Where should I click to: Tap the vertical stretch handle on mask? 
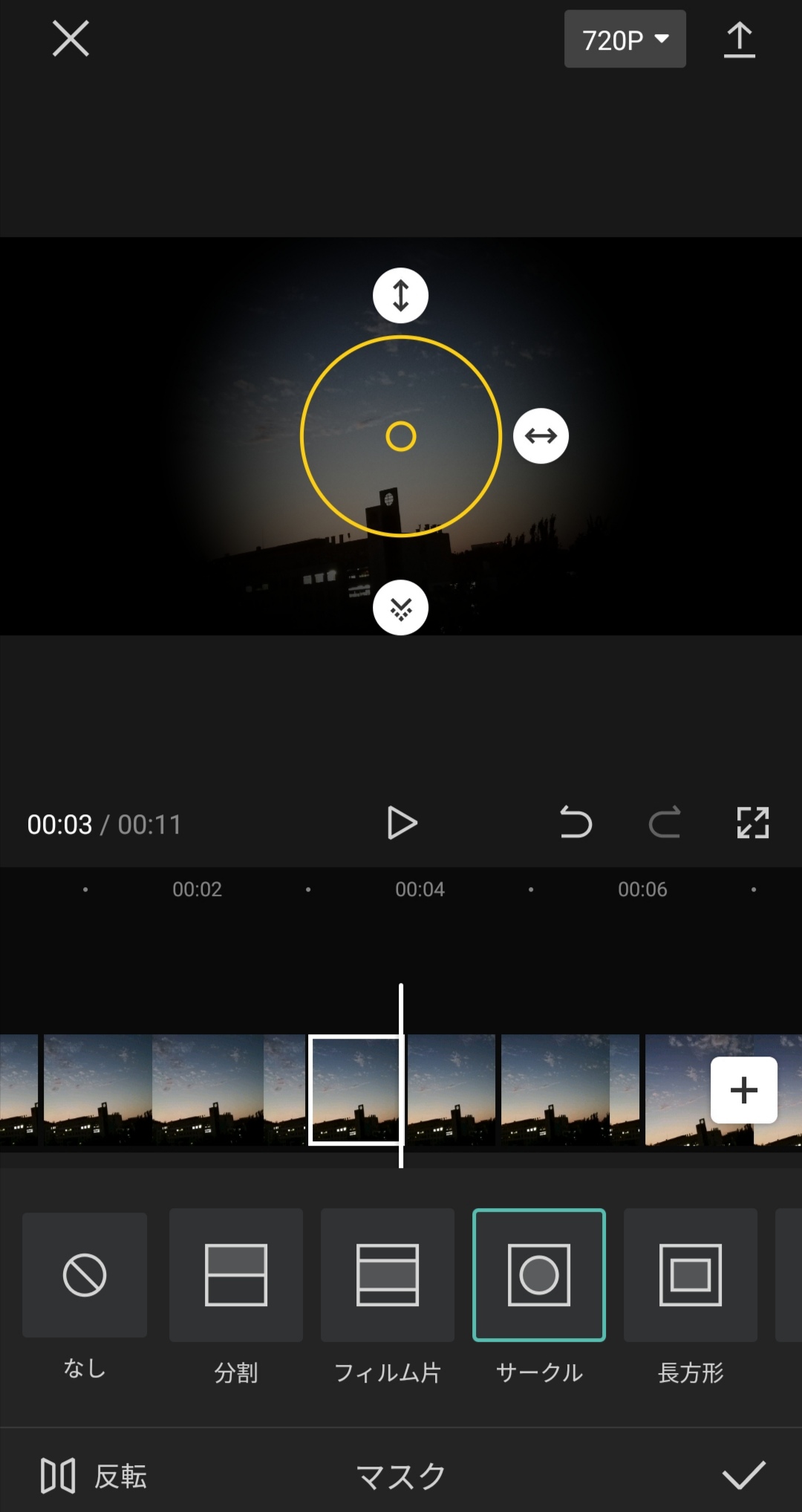pos(400,295)
